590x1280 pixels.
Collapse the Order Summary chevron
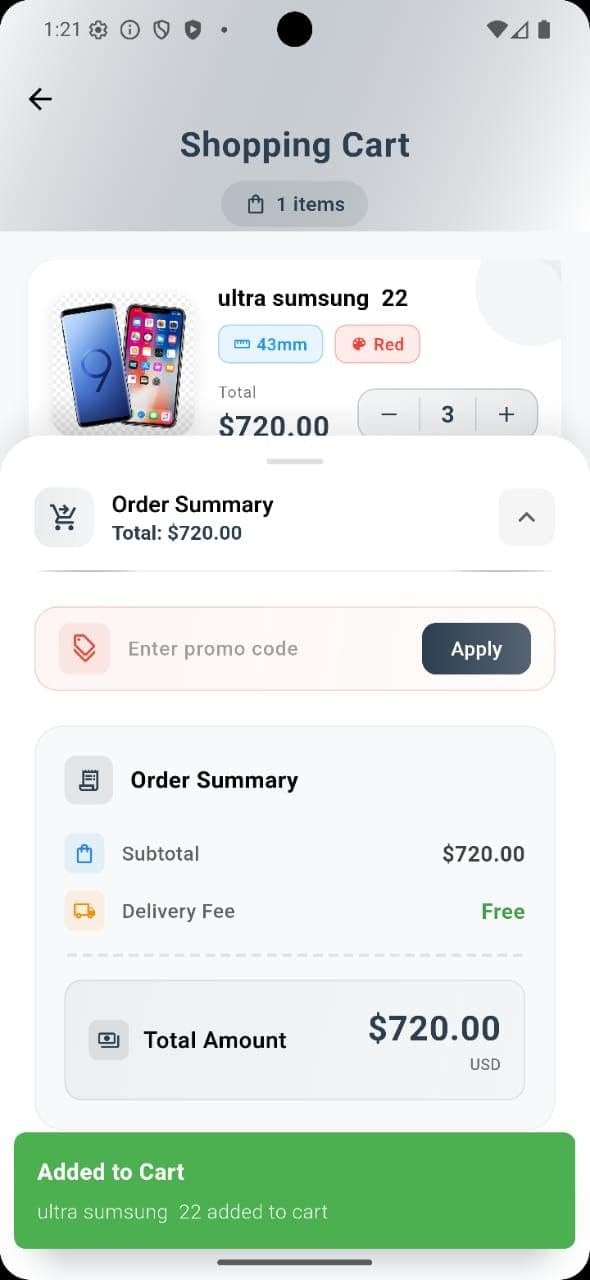click(526, 517)
